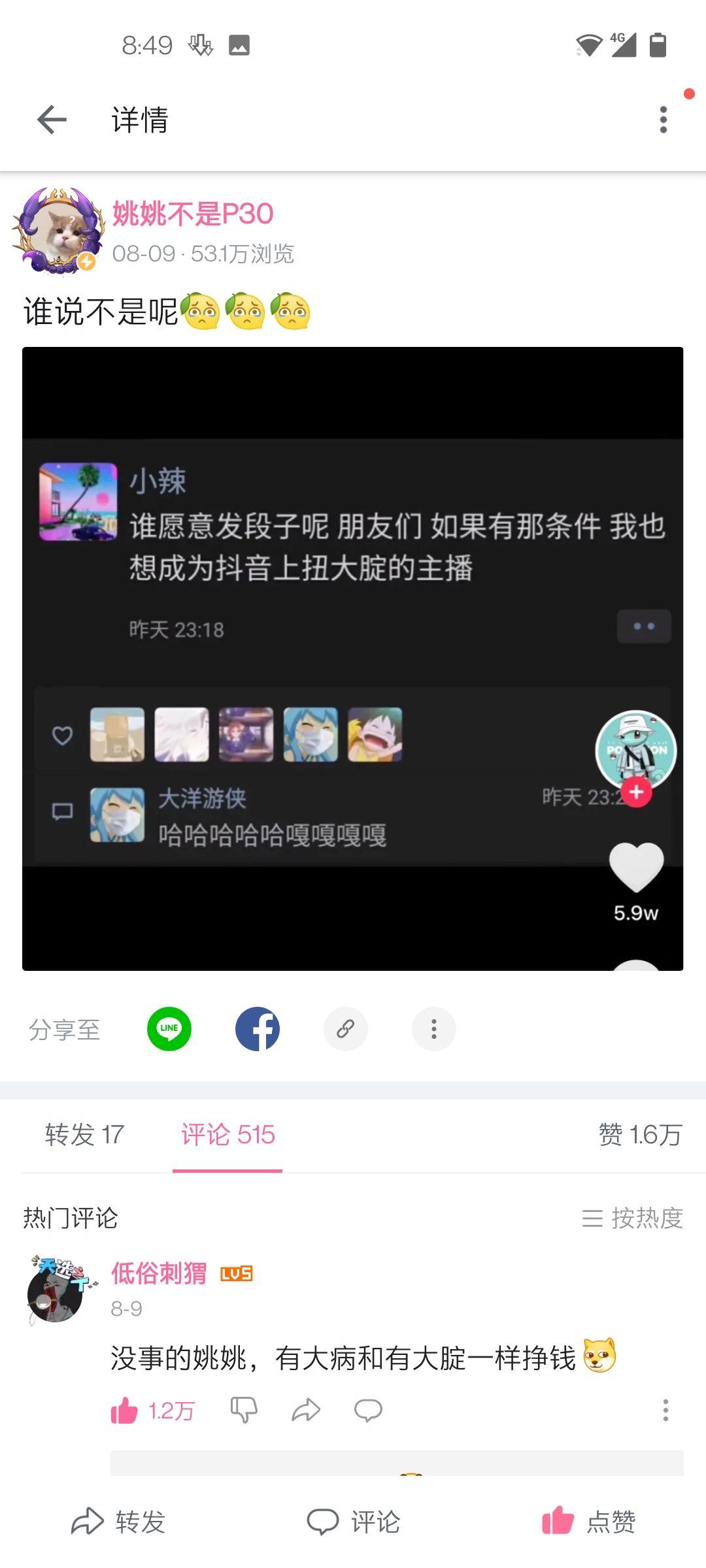Open the author name 姚姚不是P30
This screenshot has height=1568, width=706.
(x=193, y=214)
